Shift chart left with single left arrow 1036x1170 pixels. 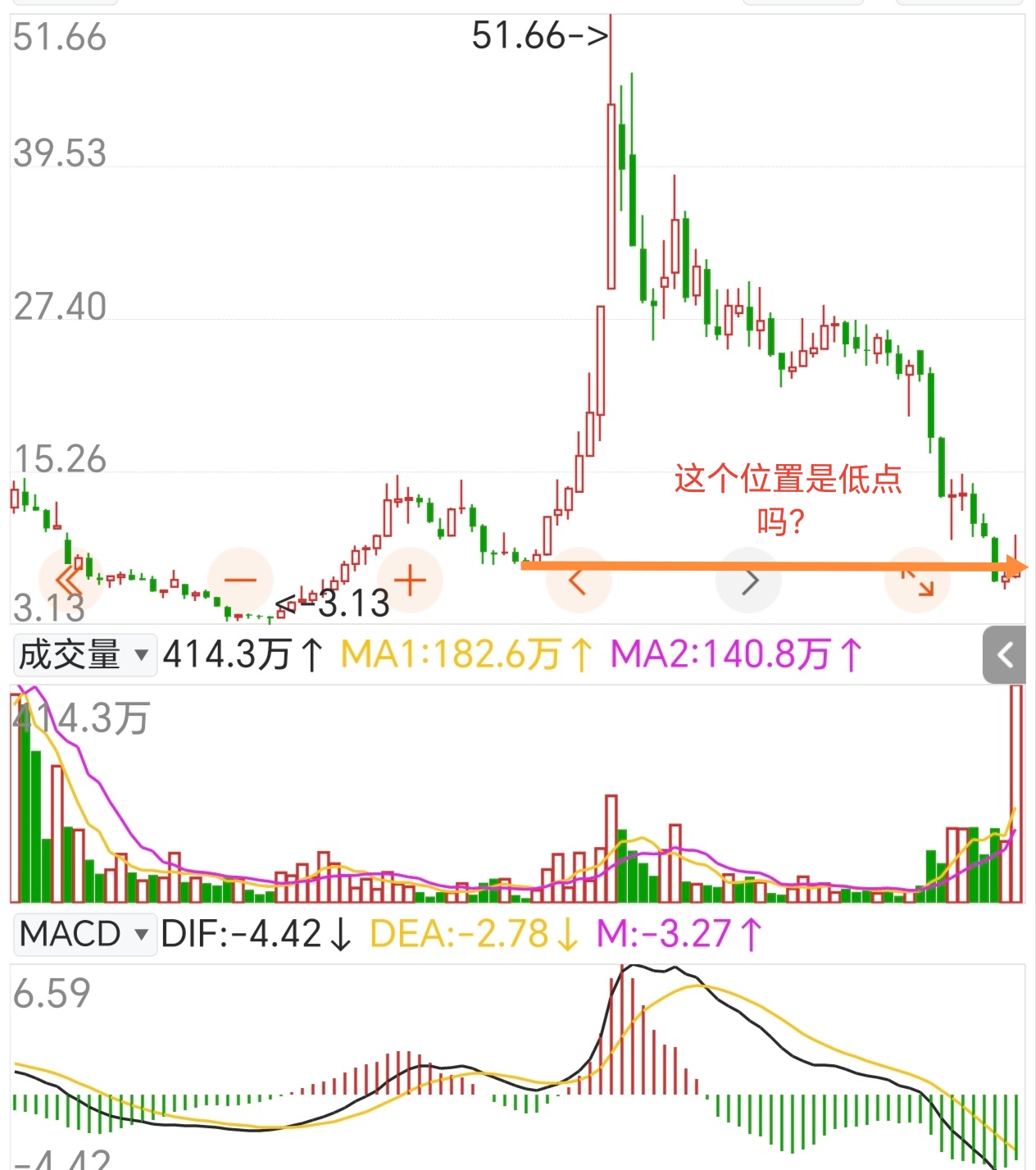[578, 582]
